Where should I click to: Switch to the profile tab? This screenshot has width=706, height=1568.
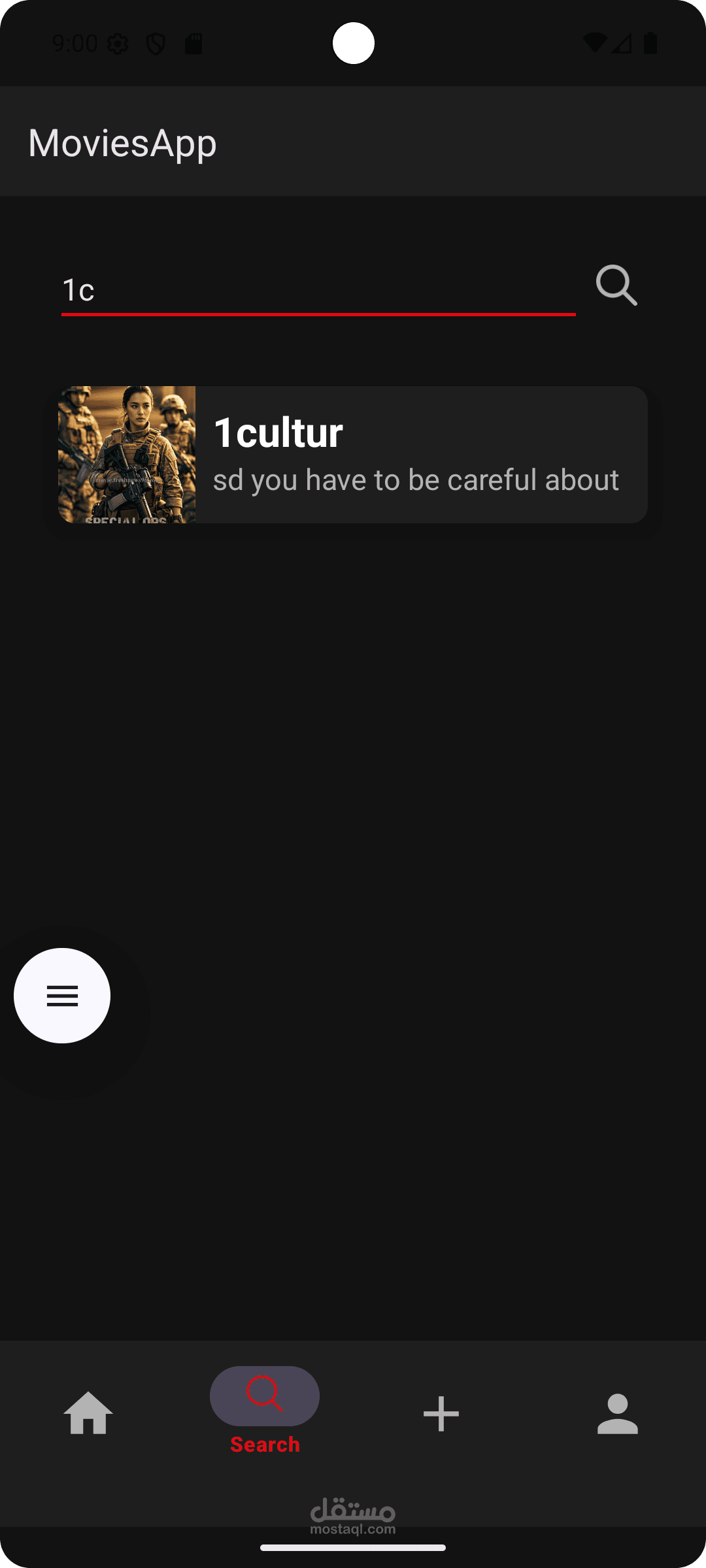[x=617, y=1414]
